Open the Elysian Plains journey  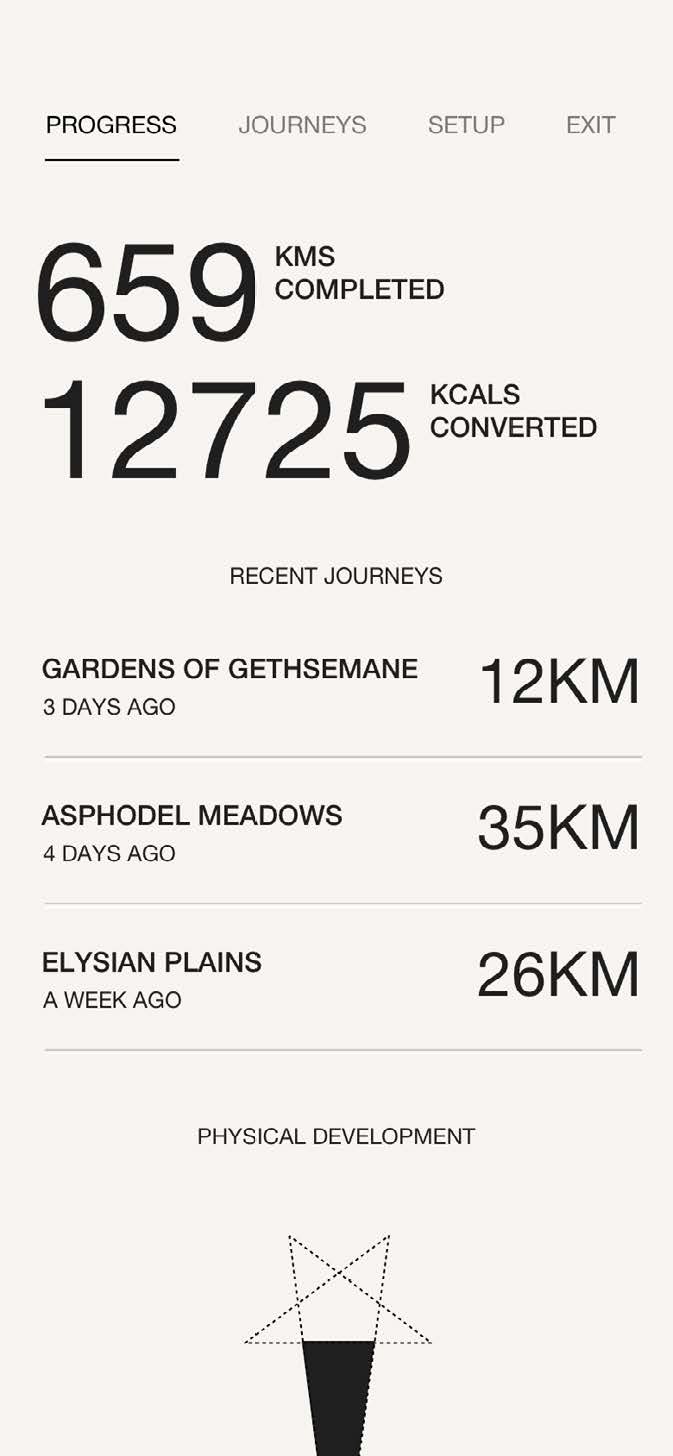point(152,978)
